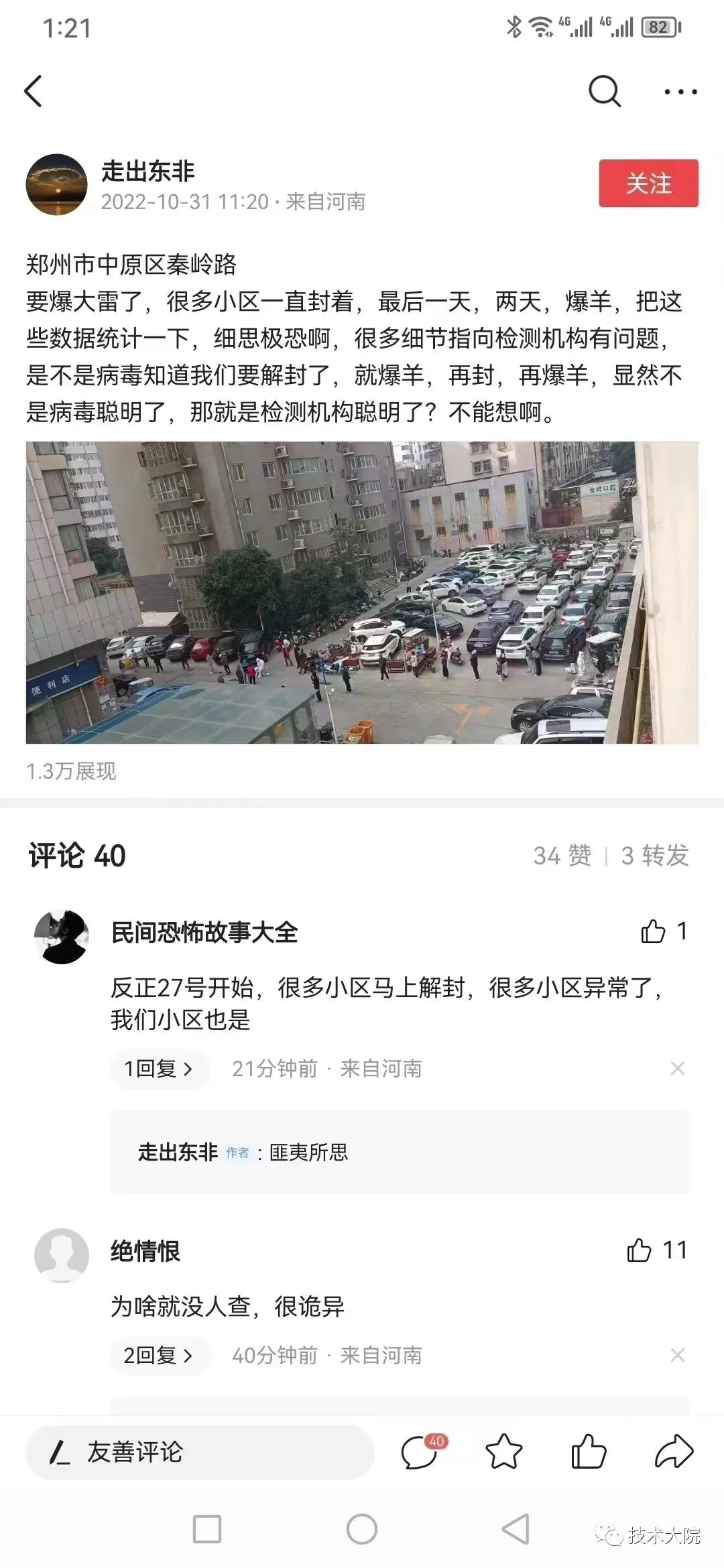This screenshot has height=1568, width=724.
Task: Open search from the top bar
Action: click(604, 91)
